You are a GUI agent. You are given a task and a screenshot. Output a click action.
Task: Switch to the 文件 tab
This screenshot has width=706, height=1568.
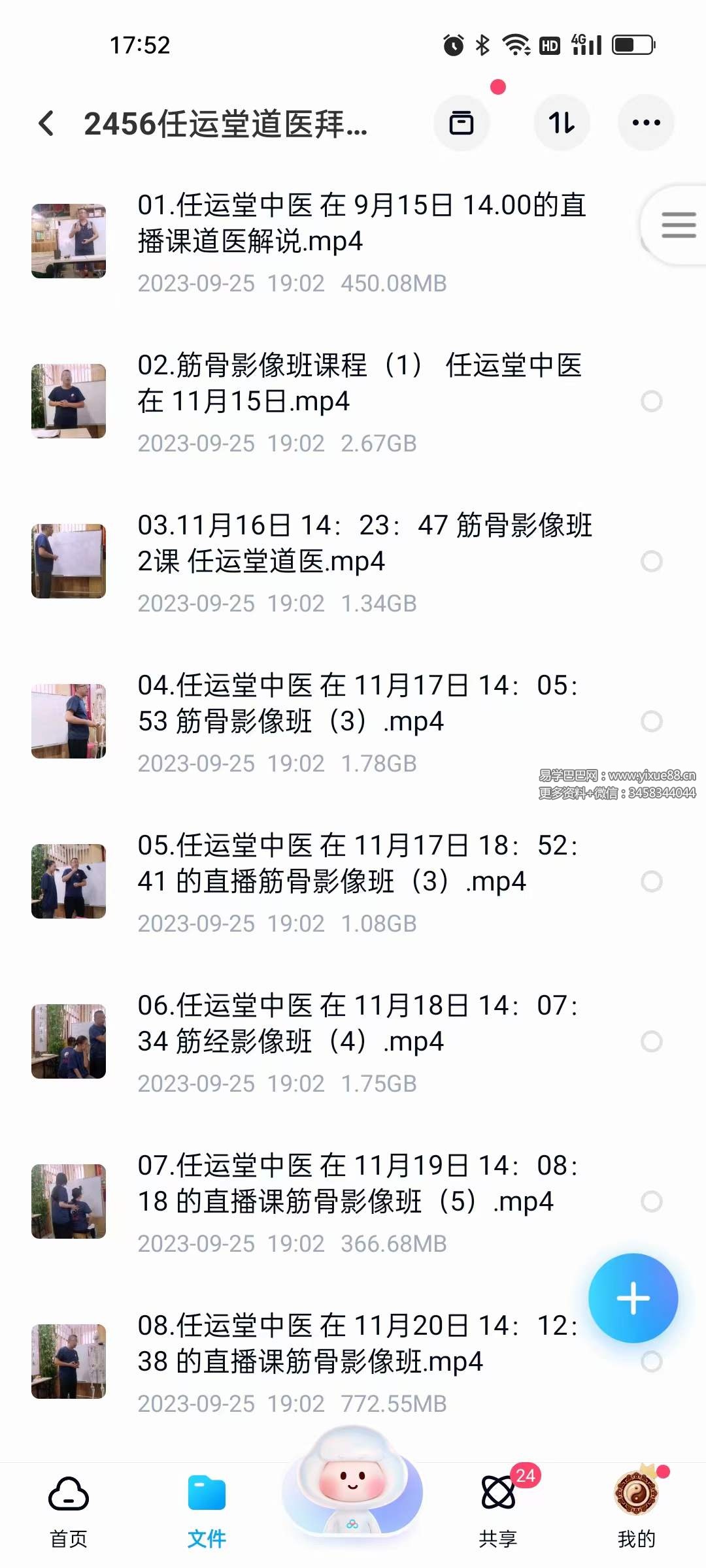(x=207, y=1509)
